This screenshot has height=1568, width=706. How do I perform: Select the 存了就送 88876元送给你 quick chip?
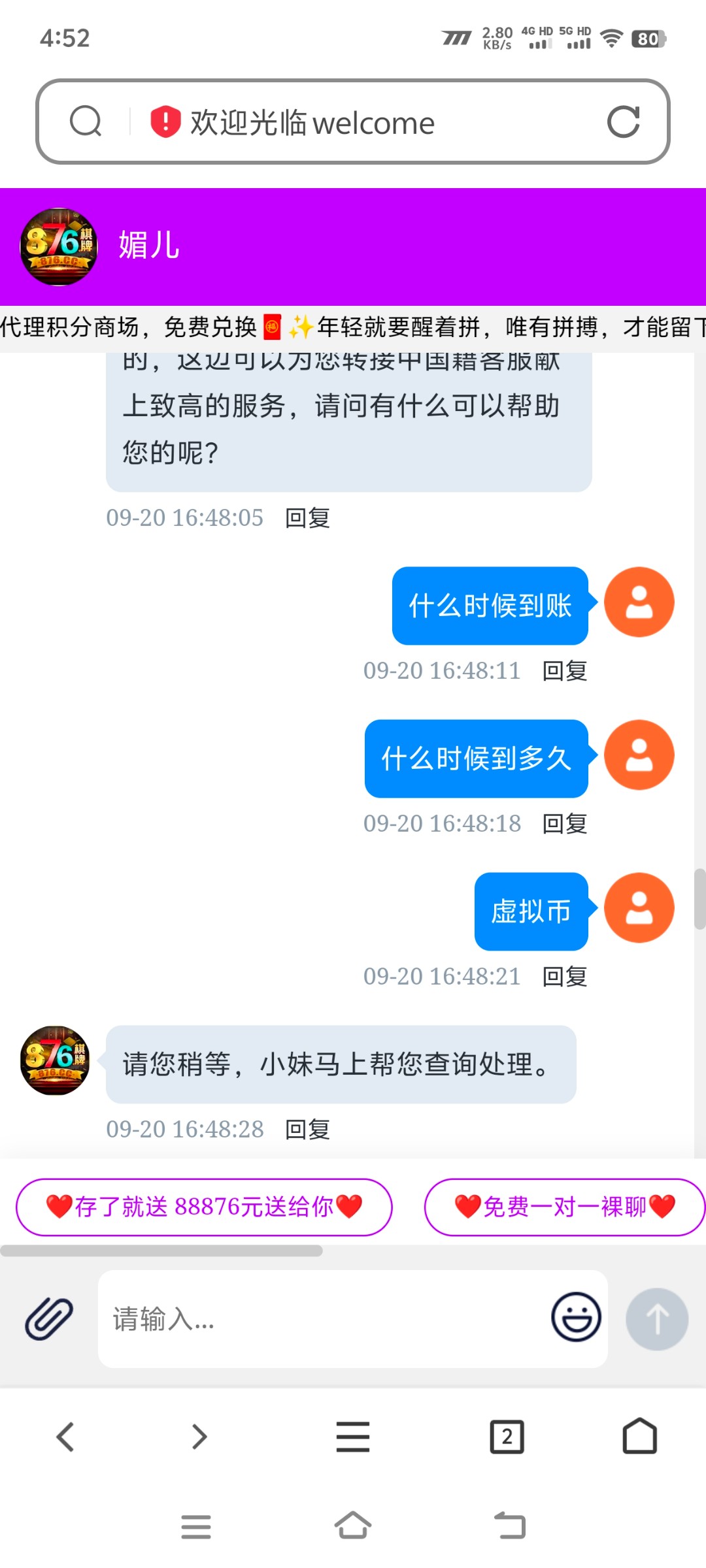204,1207
